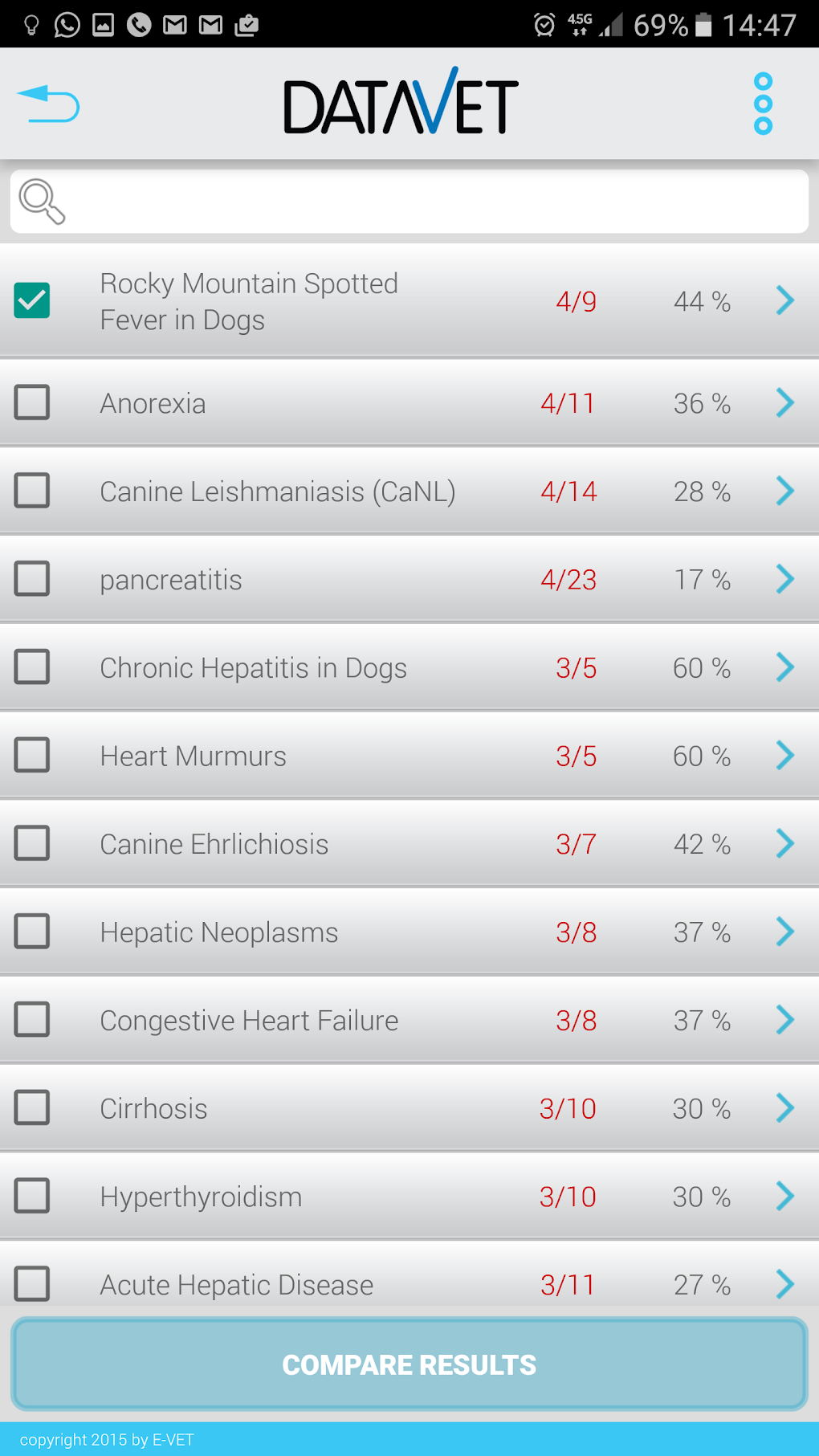Open the Congestive Heart Failure chevron
Screen dimensions: 819x1456
pyautogui.click(x=784, y=1020)
